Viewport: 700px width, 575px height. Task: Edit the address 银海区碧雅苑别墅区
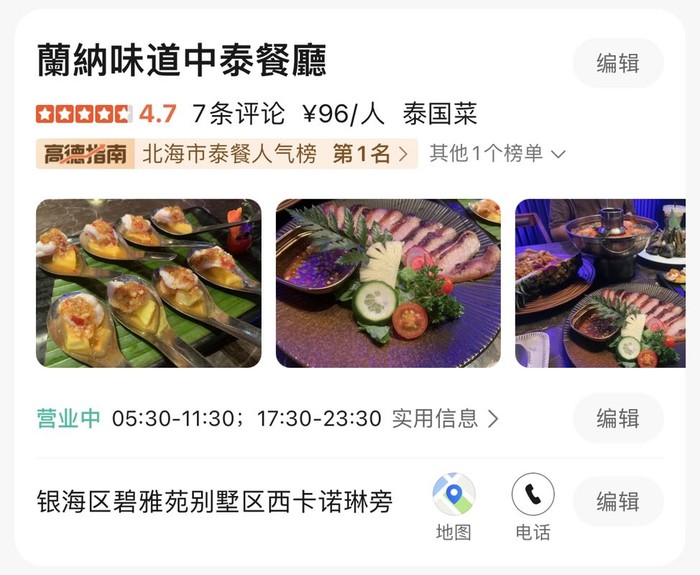point(617,501)
